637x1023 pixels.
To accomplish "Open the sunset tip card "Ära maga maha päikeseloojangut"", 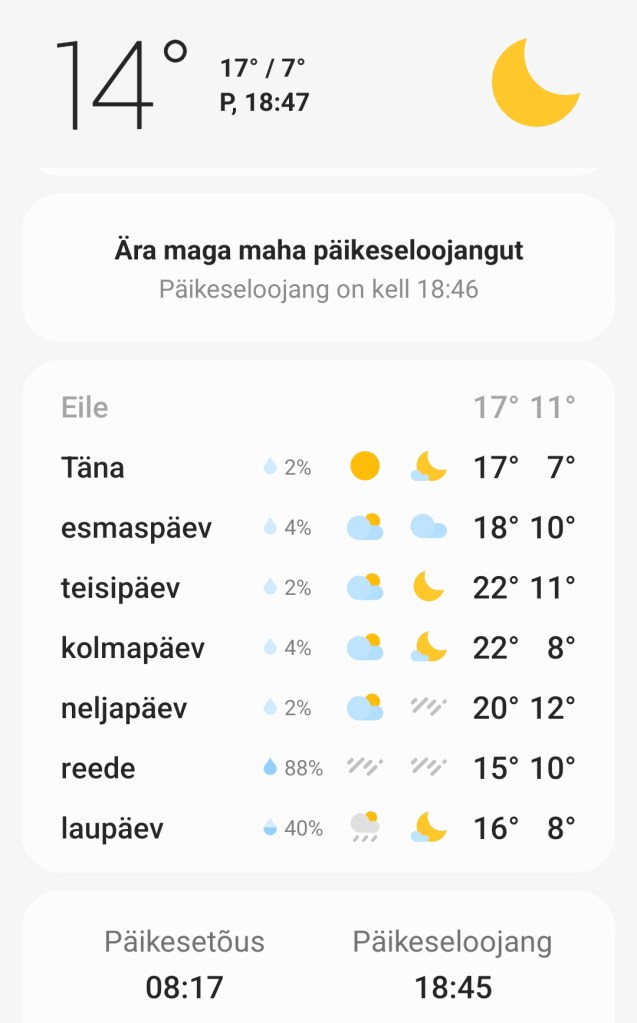I will (318, 268).
